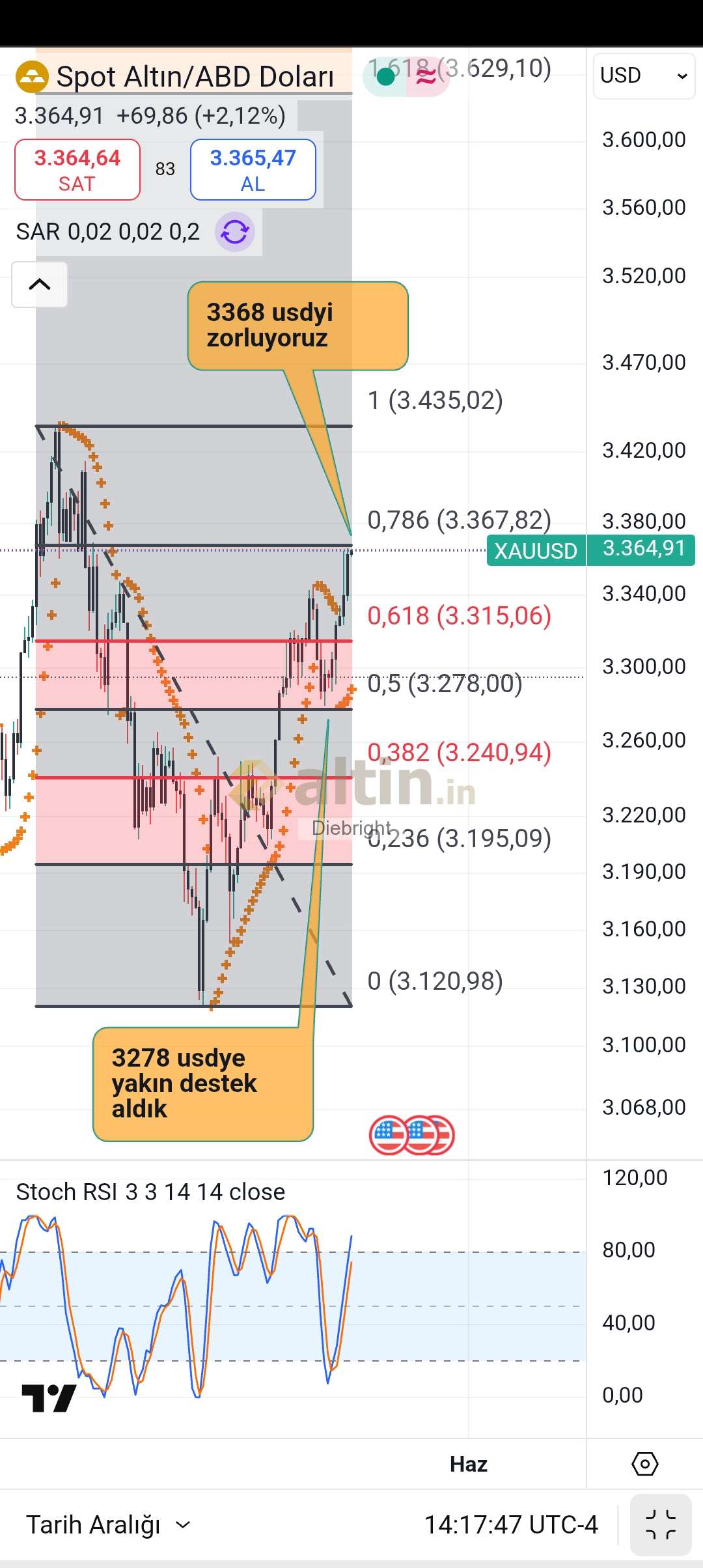Open the time zone 14:17:47 UTC-4 setting
Image resolution: width=703 pixels, height=1568 pixels.
[x=511, y=1524]
